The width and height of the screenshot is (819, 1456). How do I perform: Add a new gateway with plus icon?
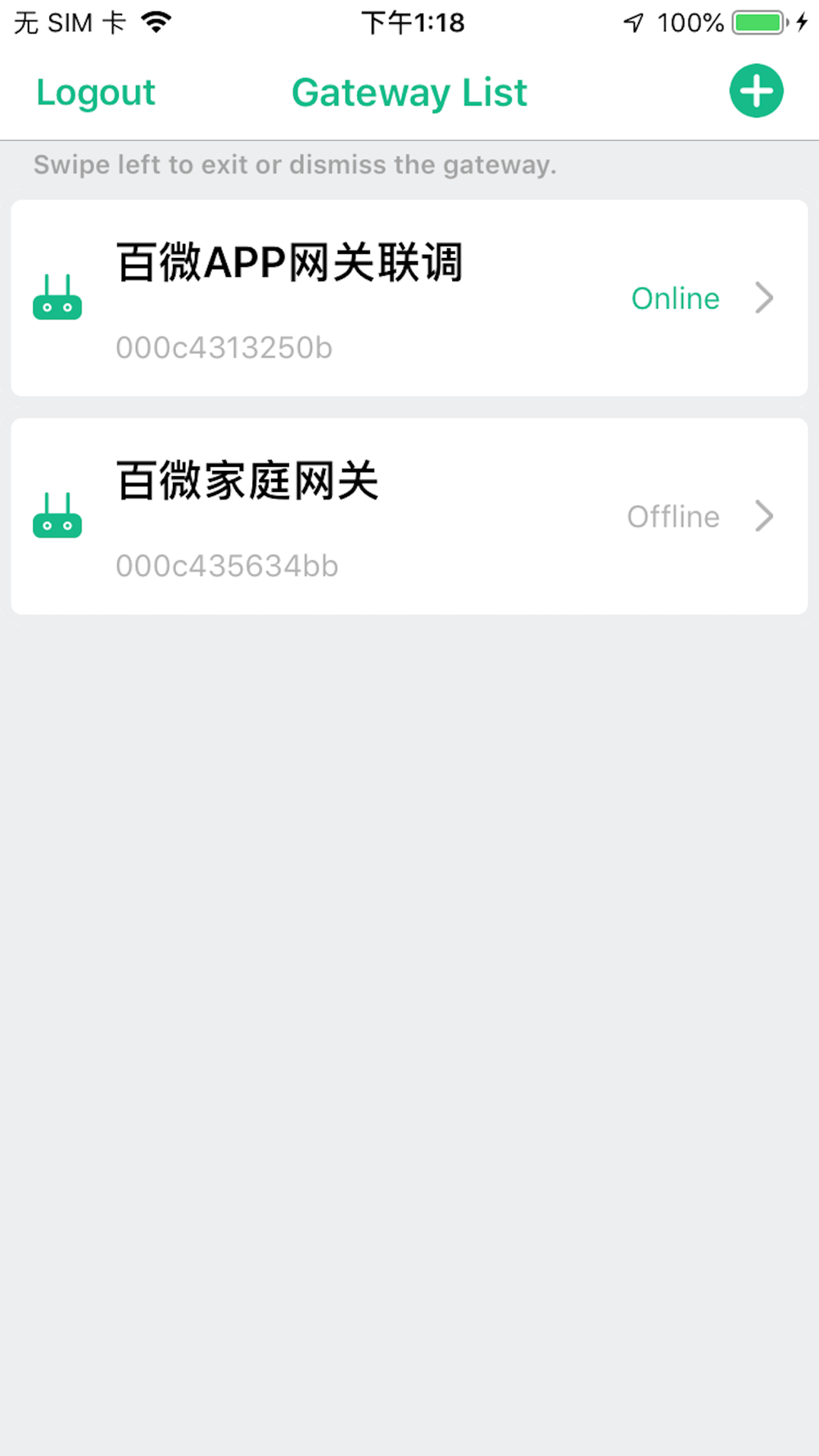coord(756,91)
